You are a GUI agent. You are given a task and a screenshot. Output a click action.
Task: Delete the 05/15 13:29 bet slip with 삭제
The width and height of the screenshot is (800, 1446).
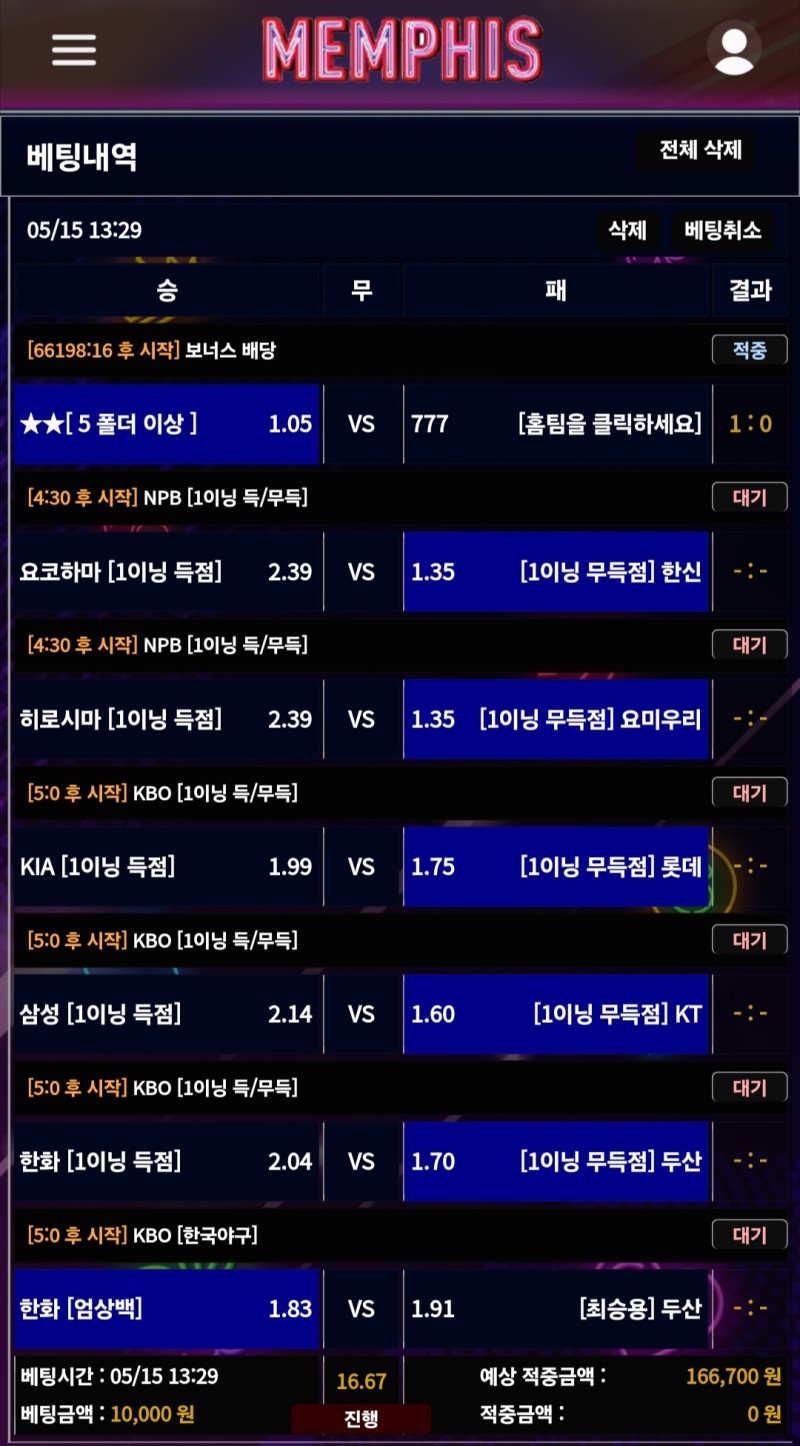tap(627, 230)
